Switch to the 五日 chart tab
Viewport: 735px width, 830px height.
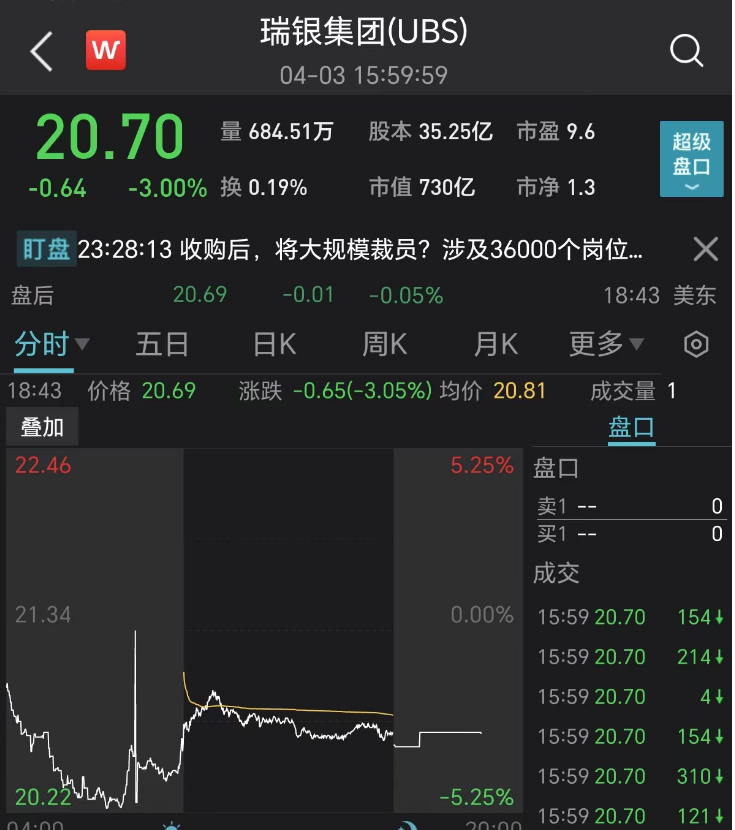162,345
